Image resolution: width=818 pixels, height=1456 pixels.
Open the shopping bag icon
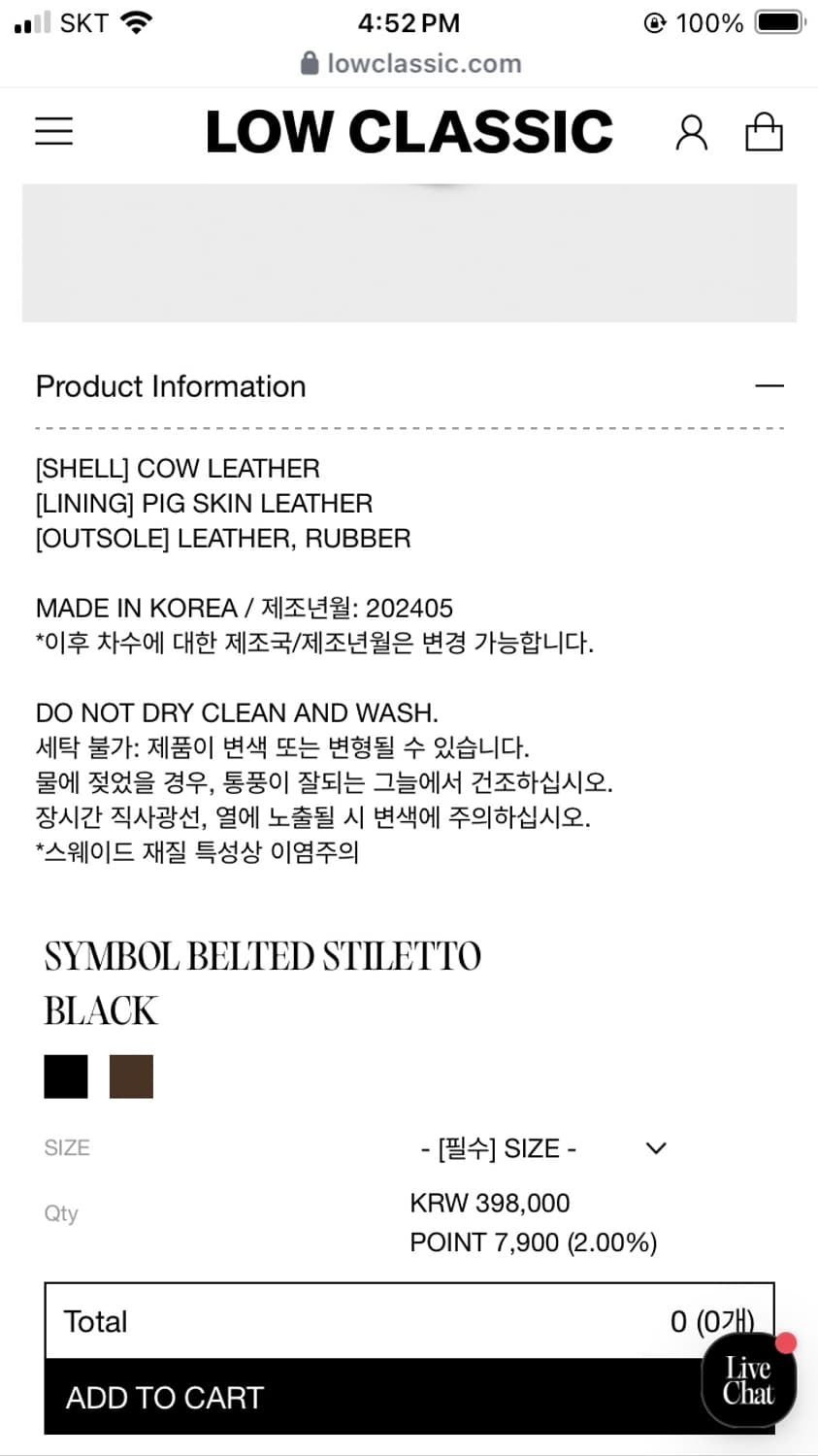765,131
